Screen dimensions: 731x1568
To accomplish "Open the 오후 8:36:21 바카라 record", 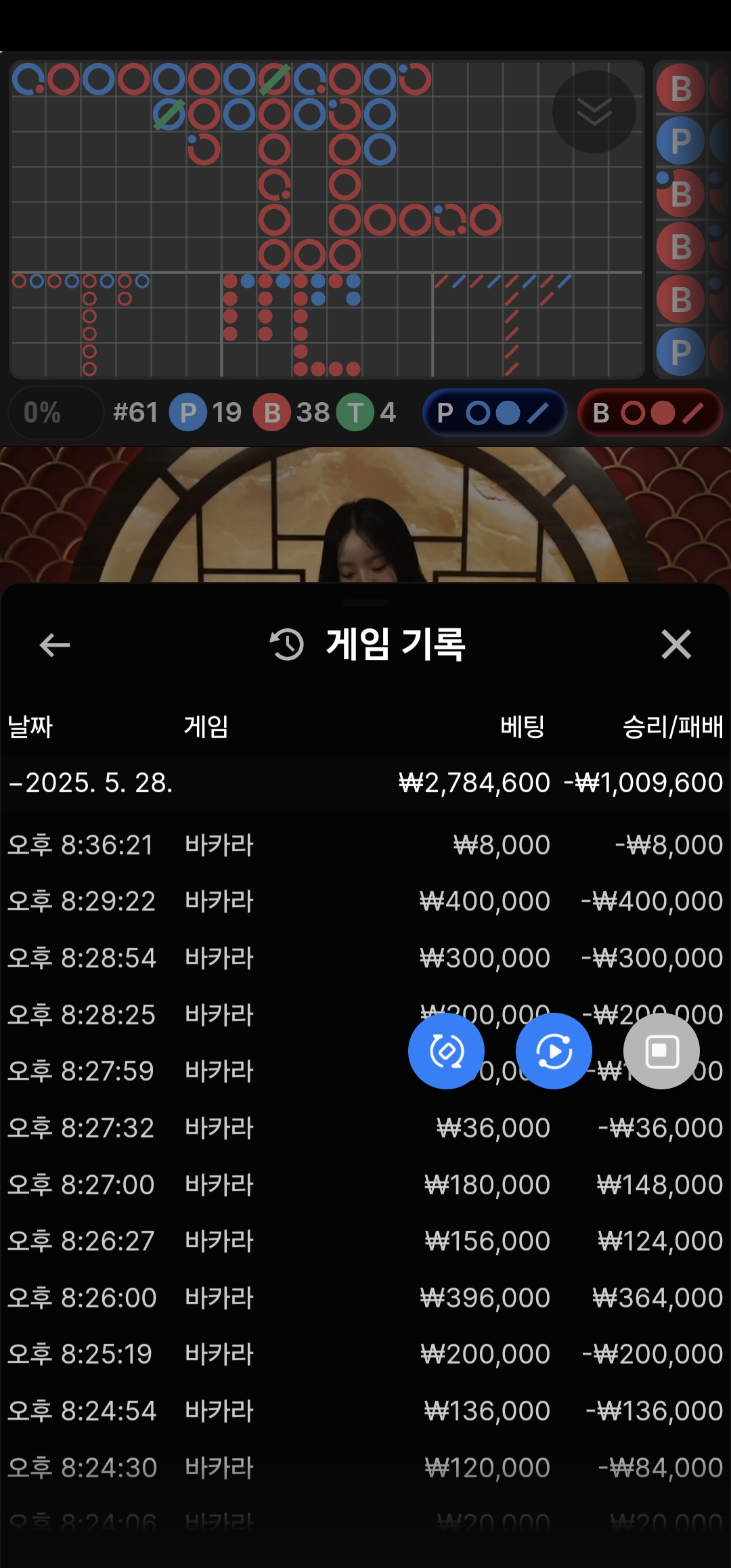I will [x=365, y=845].
